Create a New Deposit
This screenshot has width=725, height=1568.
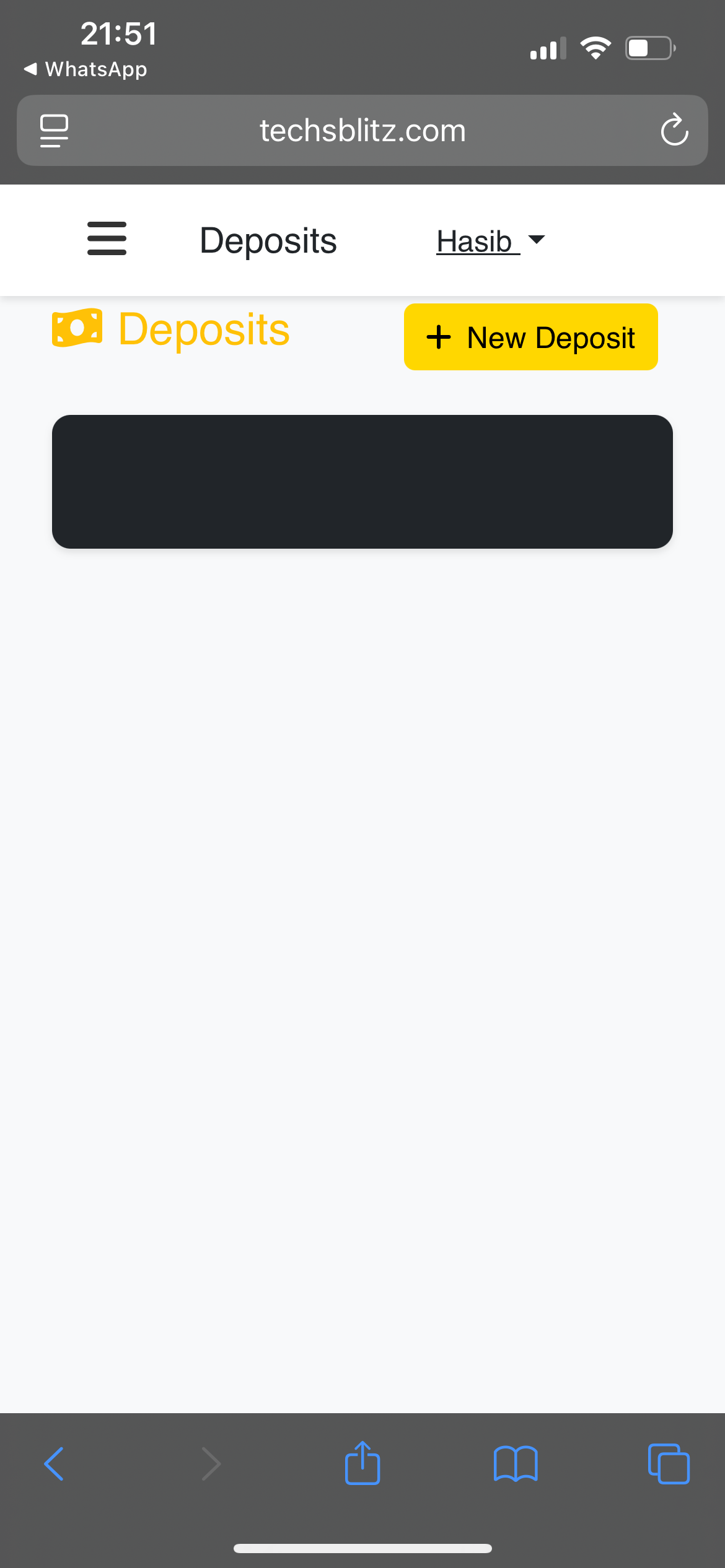[530, 337]
